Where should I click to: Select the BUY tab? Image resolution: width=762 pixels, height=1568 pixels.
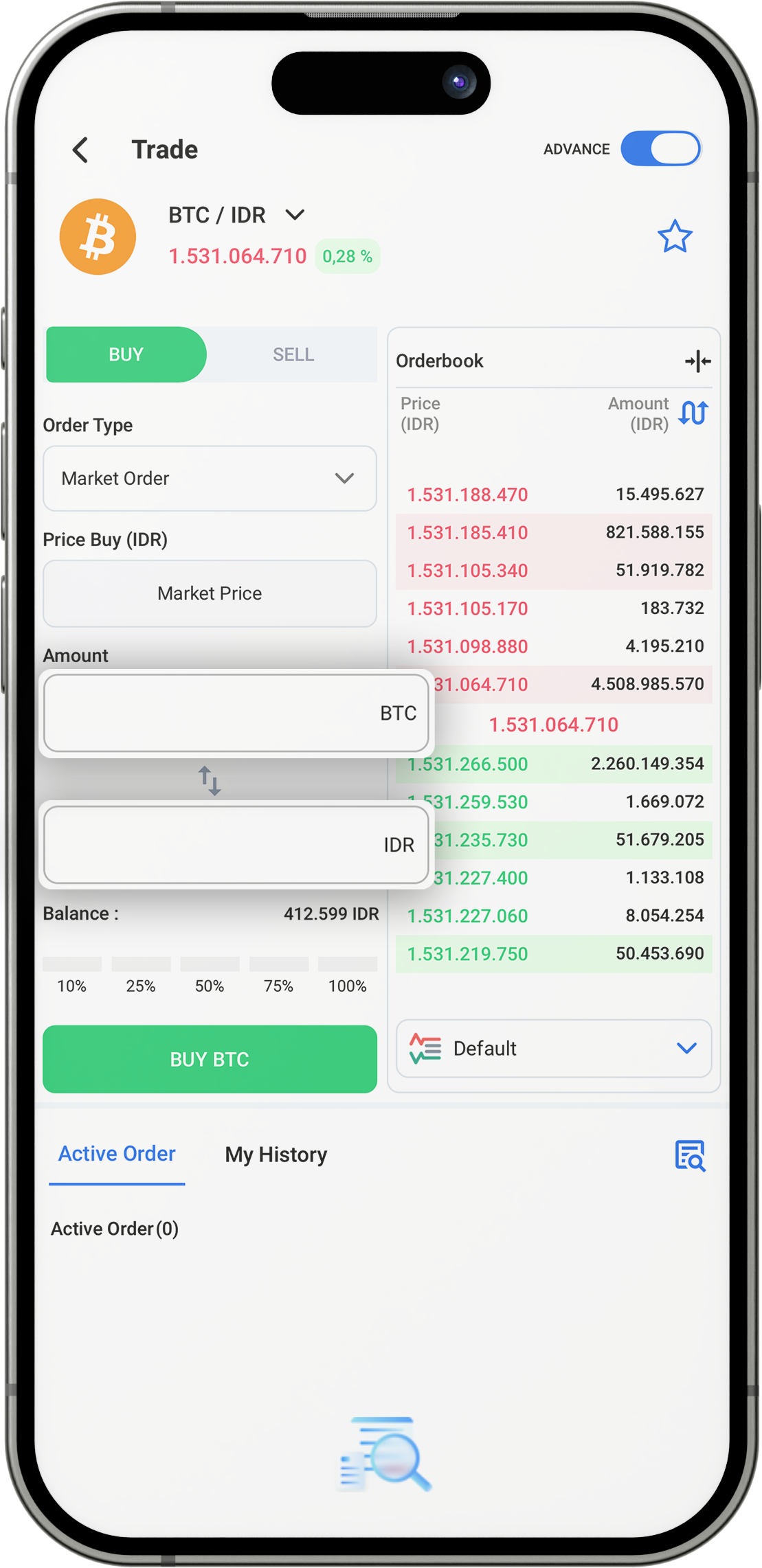coord(126,354)
